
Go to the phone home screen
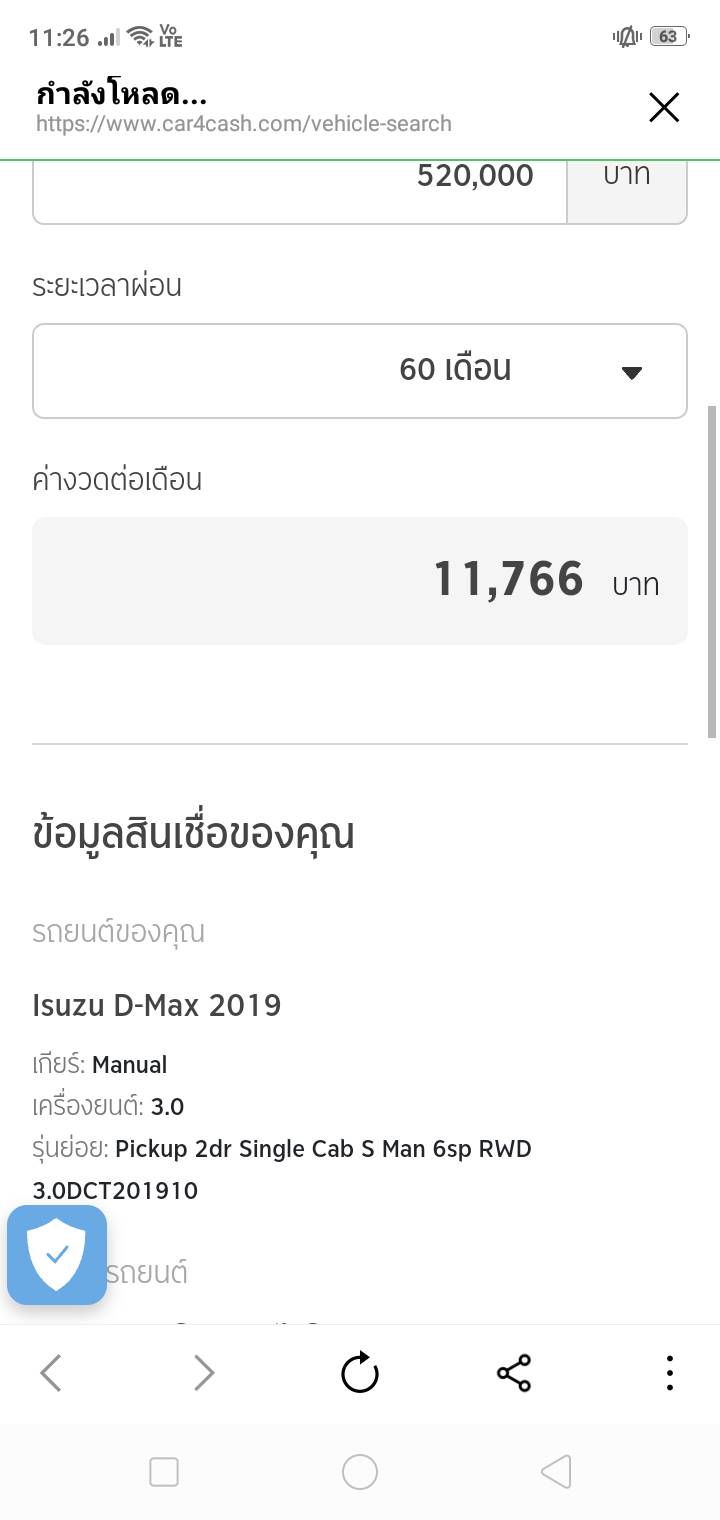[x=360, y=1472]
